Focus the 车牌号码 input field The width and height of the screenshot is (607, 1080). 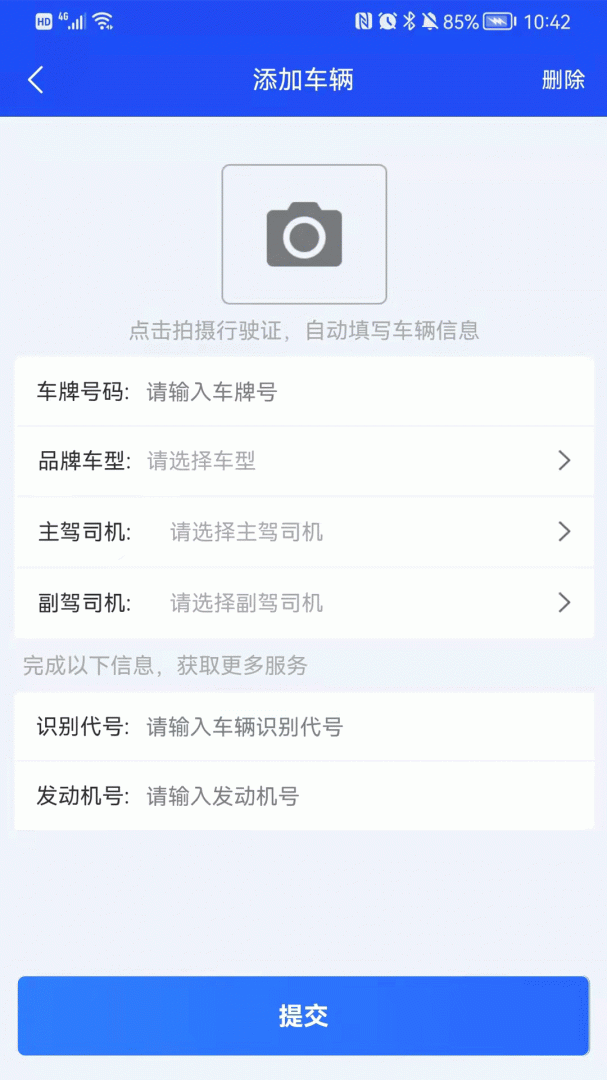[x=350, y=392]
